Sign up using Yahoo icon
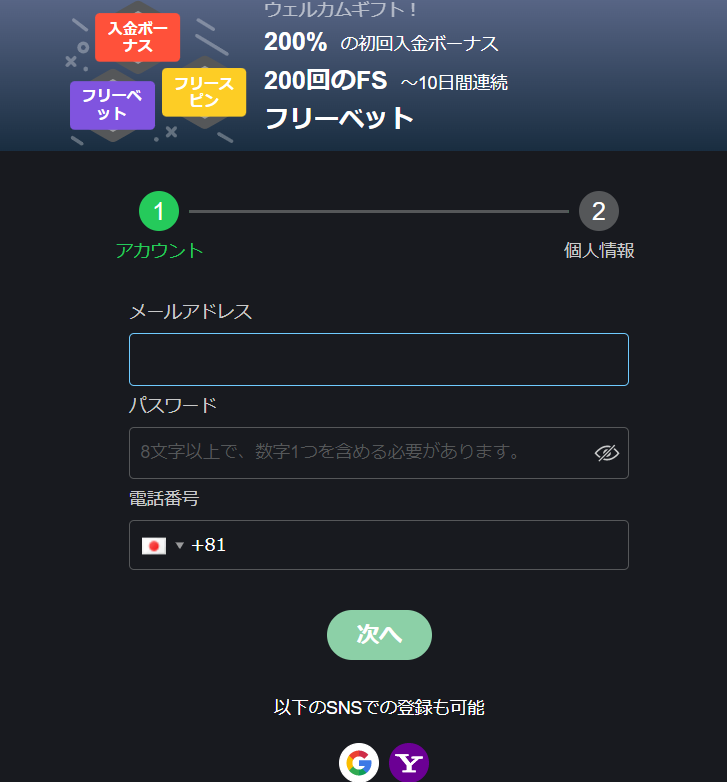The width and height of the screenshot is (727, 782). 408,763
